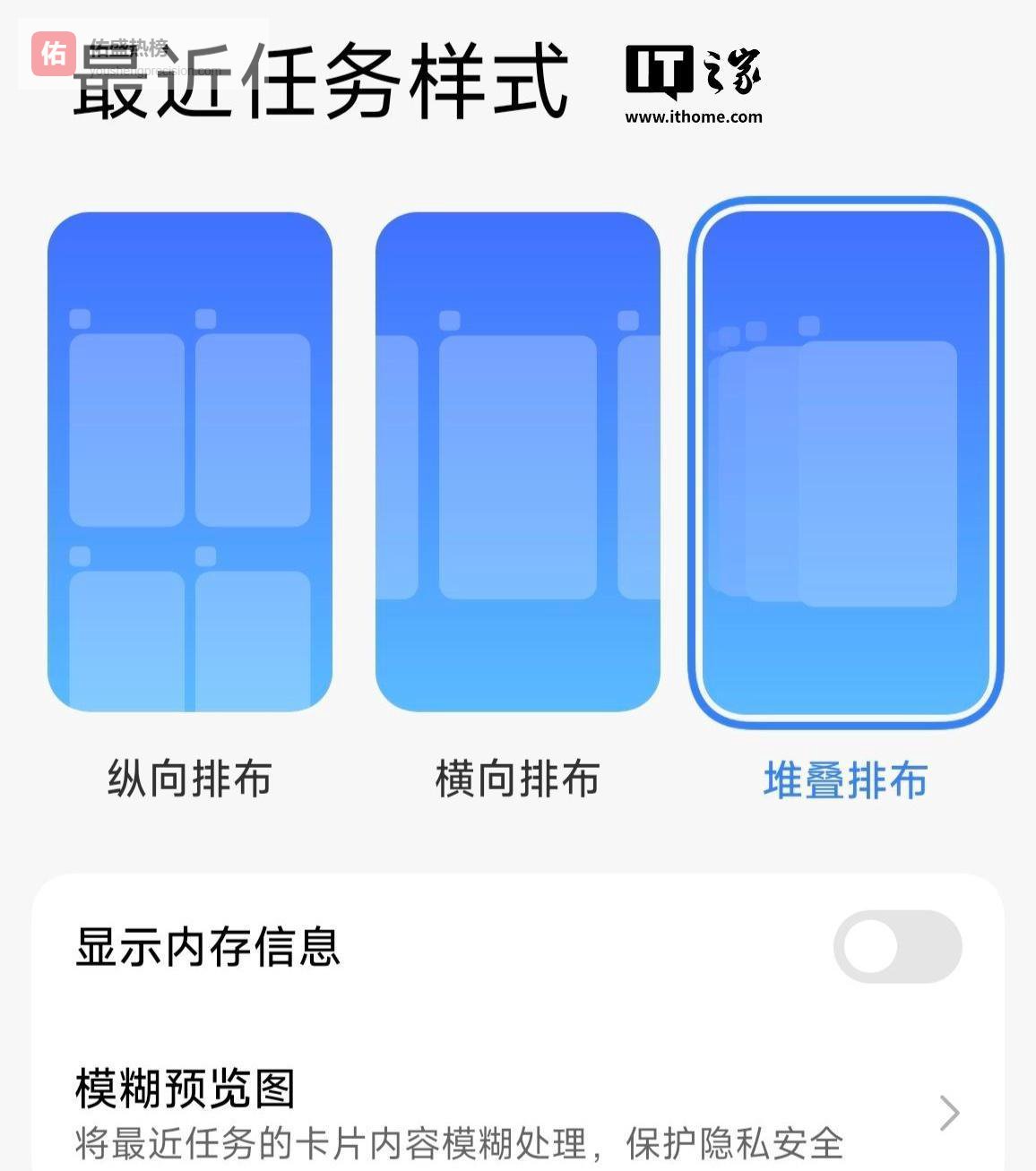Choose the 堆叠排布 stacked layout style
Screen dimensions: 1036x1171
pos(845,462)
